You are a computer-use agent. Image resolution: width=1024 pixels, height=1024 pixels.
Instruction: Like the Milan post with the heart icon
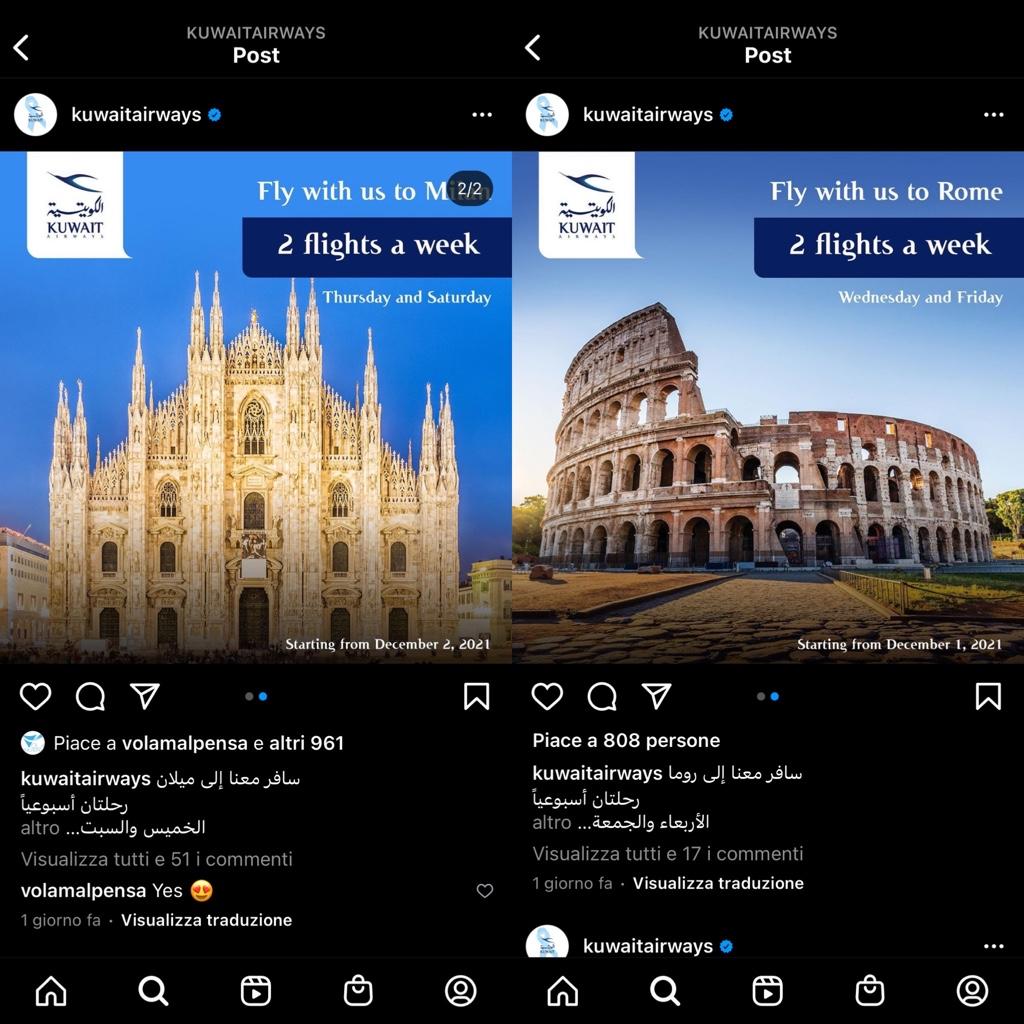(36, 696)
